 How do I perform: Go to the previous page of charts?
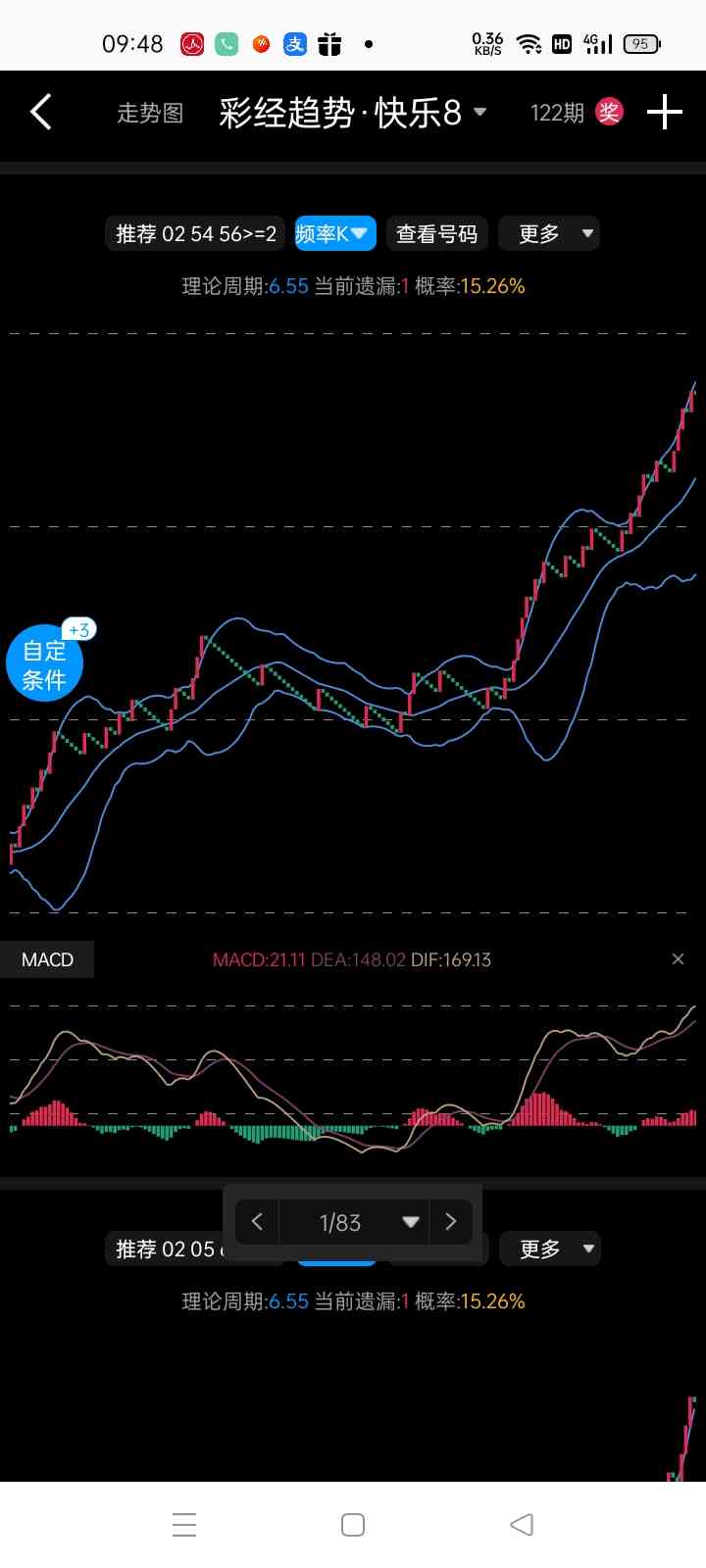[x=258, y=1221]
